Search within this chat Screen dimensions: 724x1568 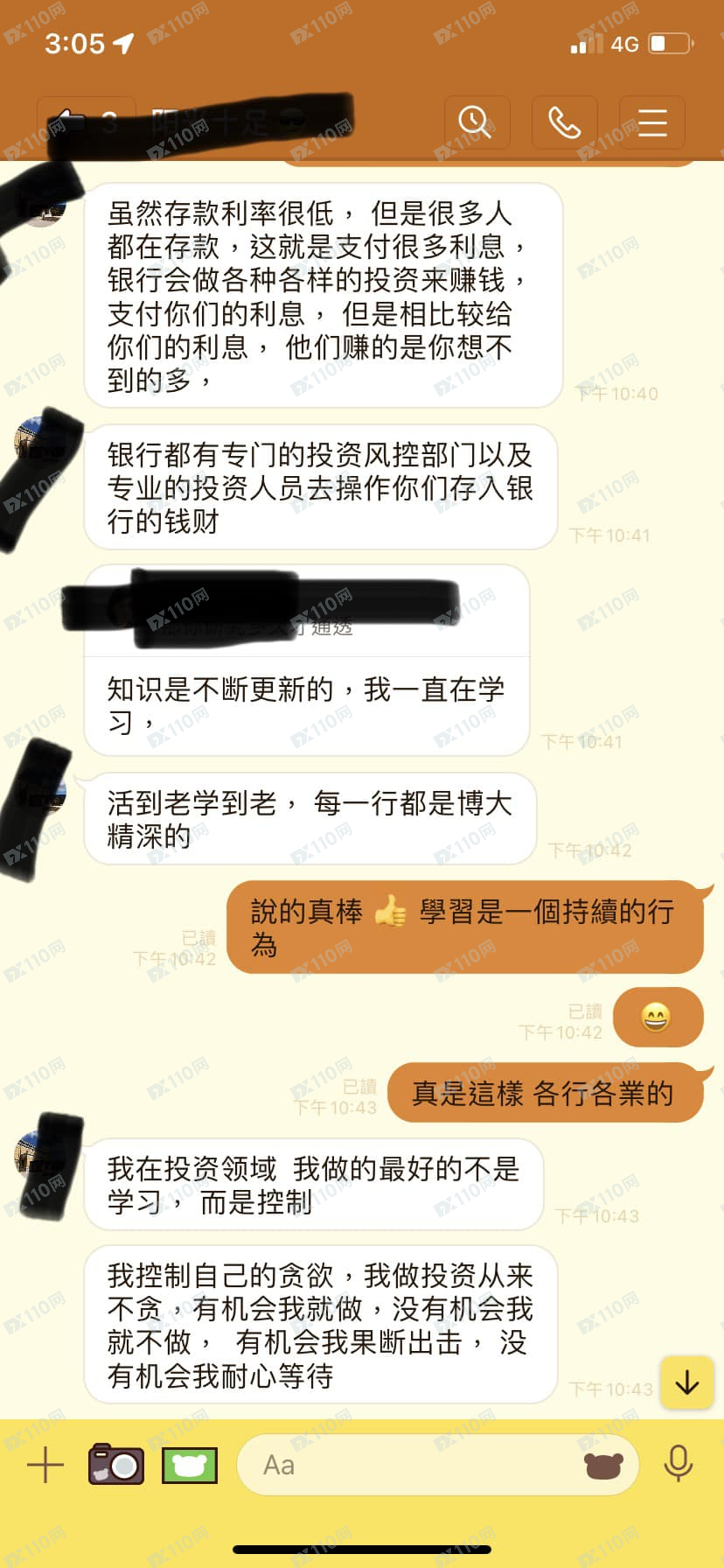pyautogui.click(x=477, y=122)
